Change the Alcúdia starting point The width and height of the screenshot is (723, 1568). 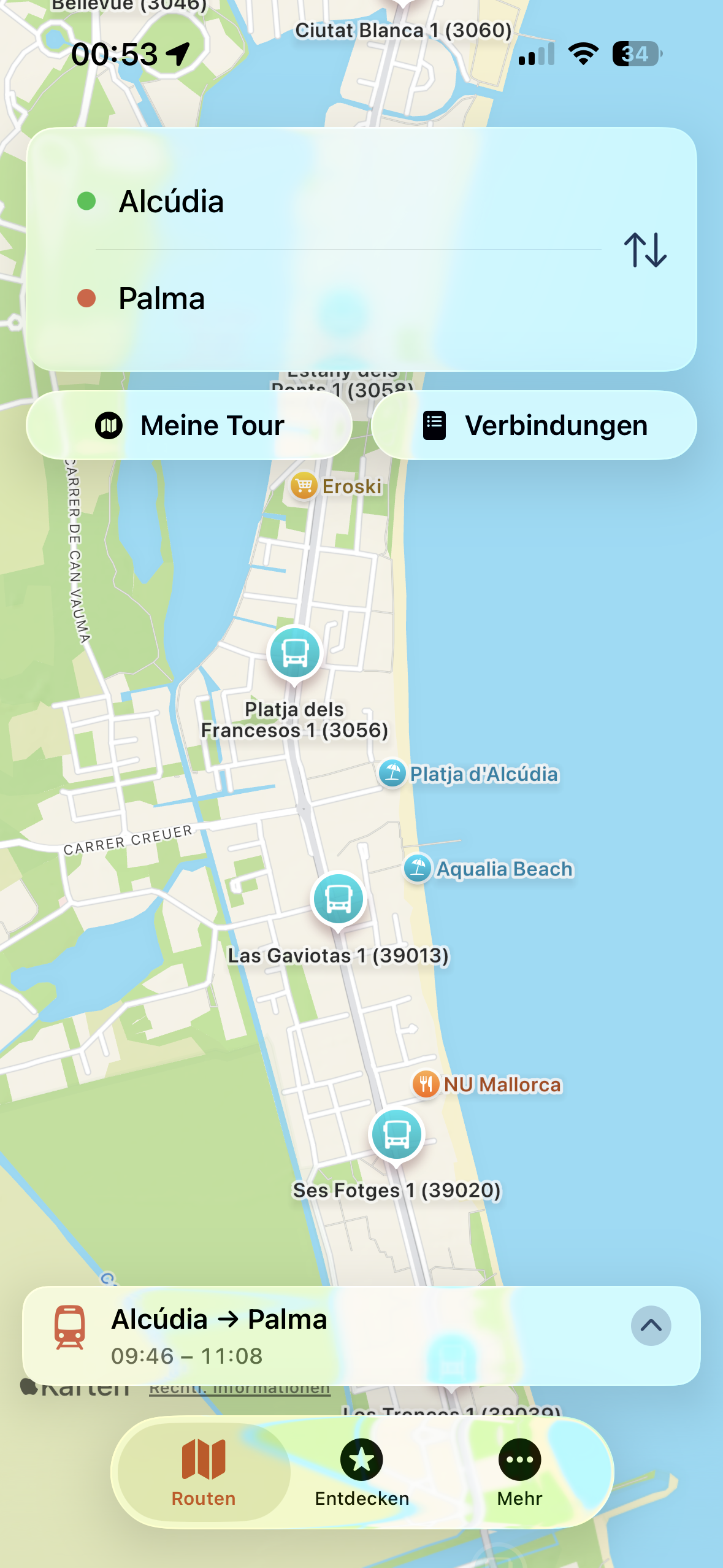[172, 201]
